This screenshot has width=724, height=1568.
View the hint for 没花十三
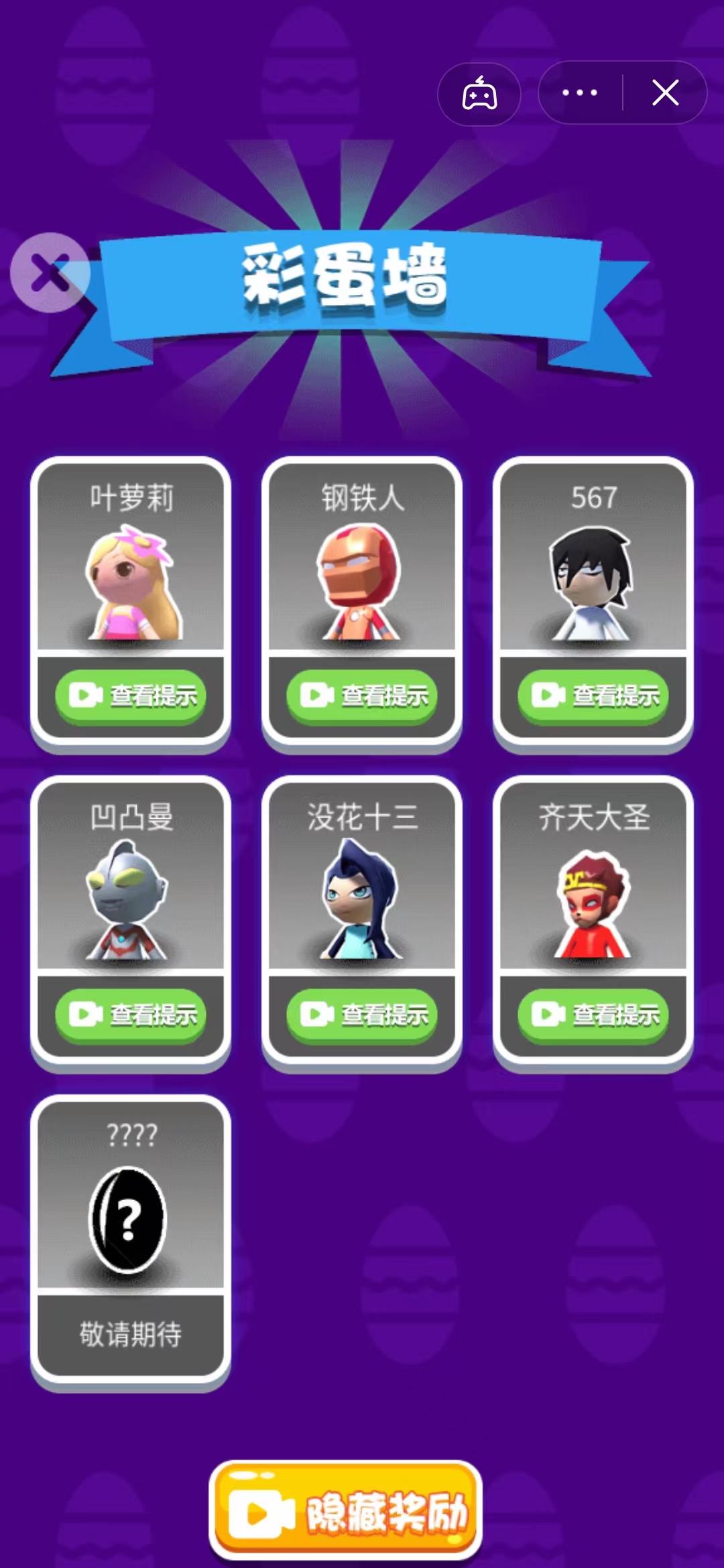click(x=362, y=1014)
